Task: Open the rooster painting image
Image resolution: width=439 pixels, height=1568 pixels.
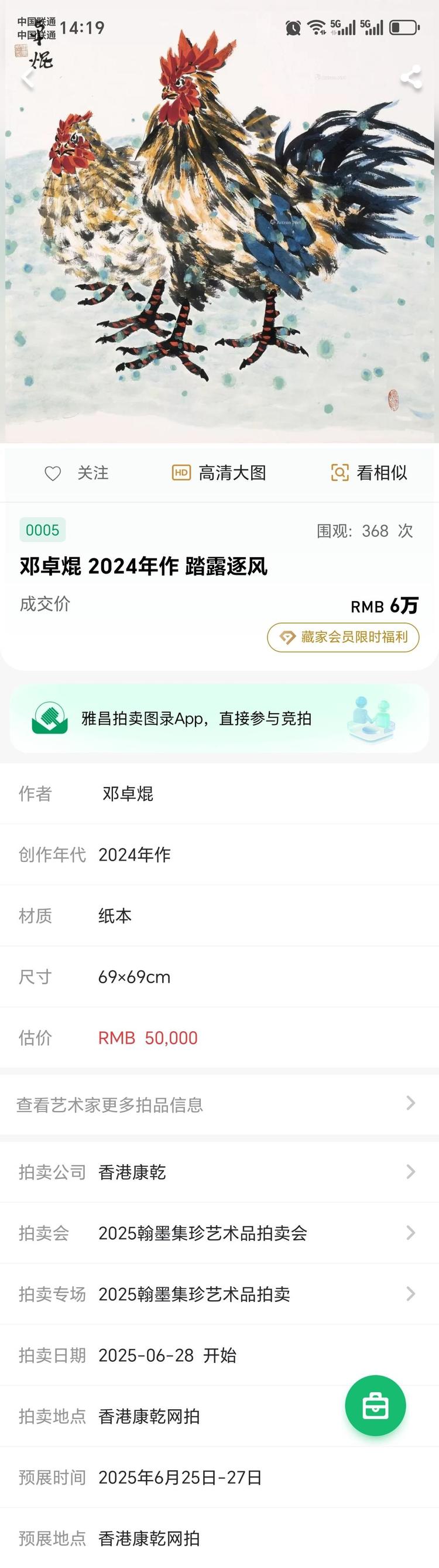Action: (220, 244)
